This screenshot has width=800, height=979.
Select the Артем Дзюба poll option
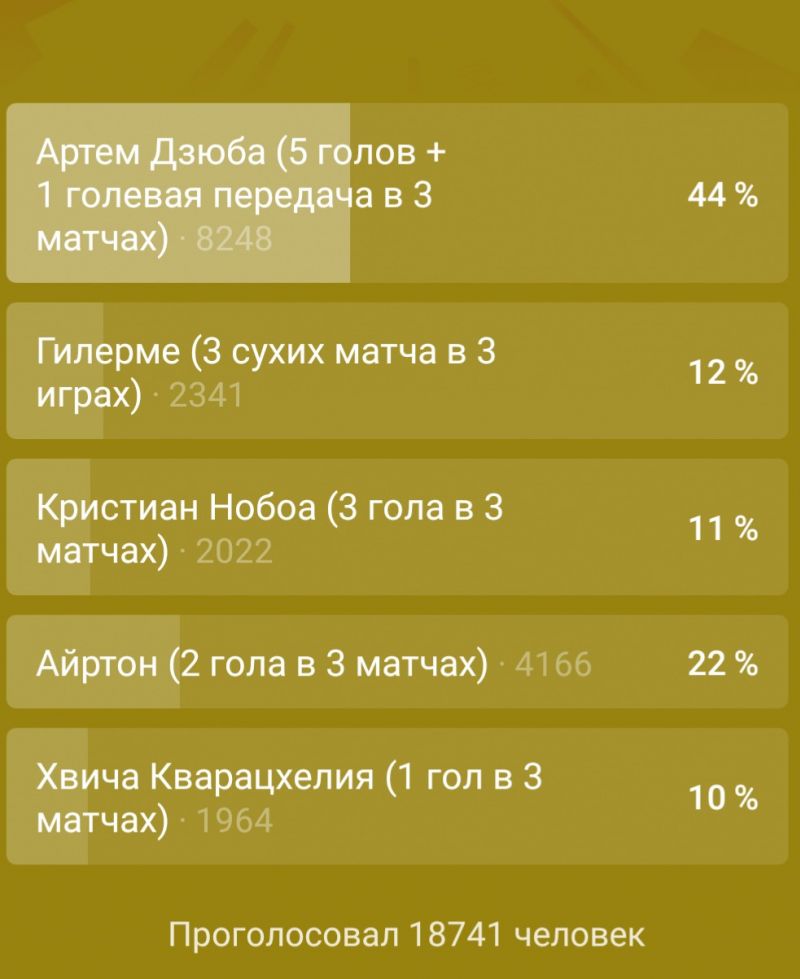pyautogui.click(x=397, y=195)
